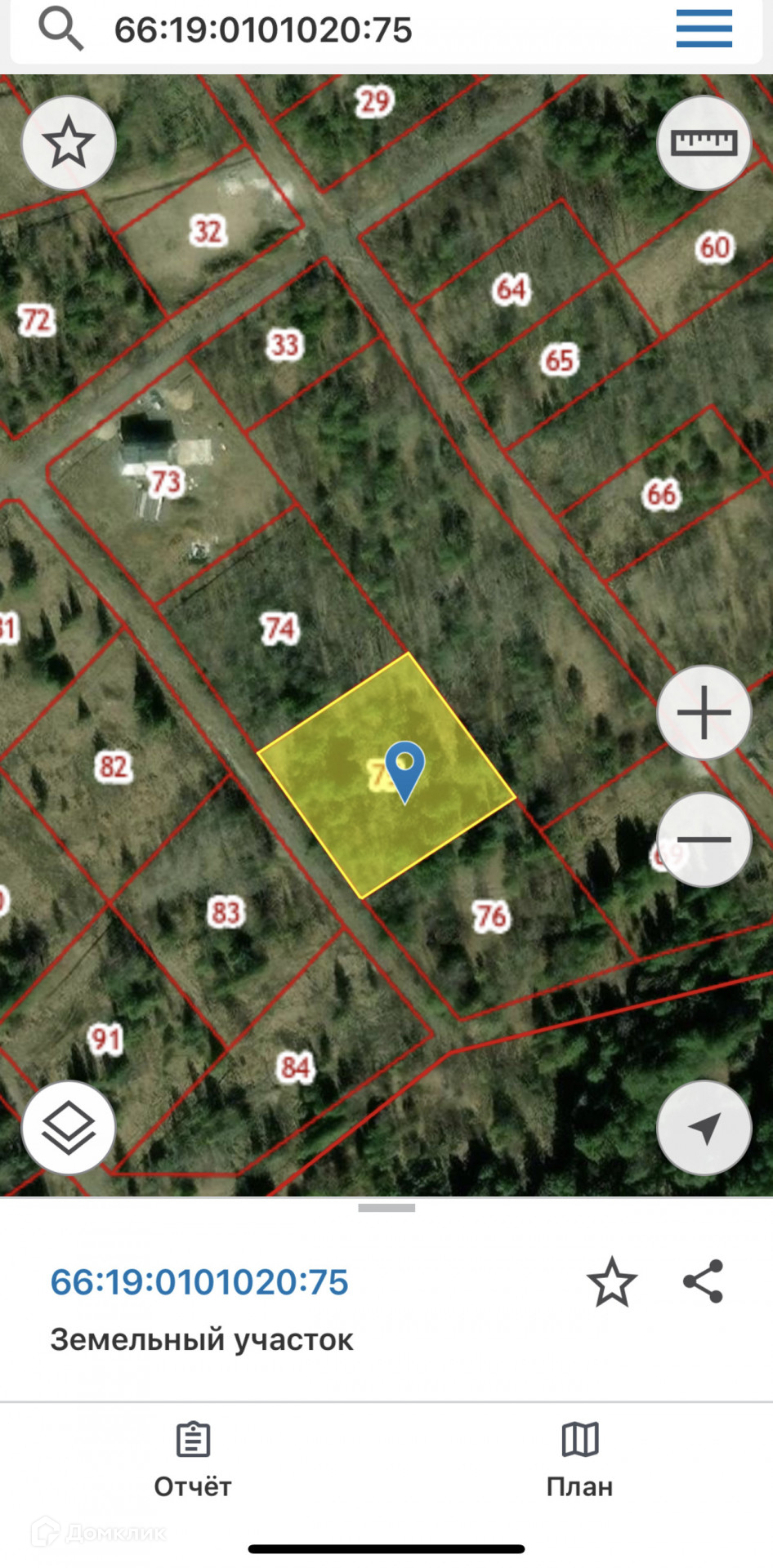Viewport: 773px width, 1568px height.
Task: Share this land plot
Action: [x=704, y=1281]
